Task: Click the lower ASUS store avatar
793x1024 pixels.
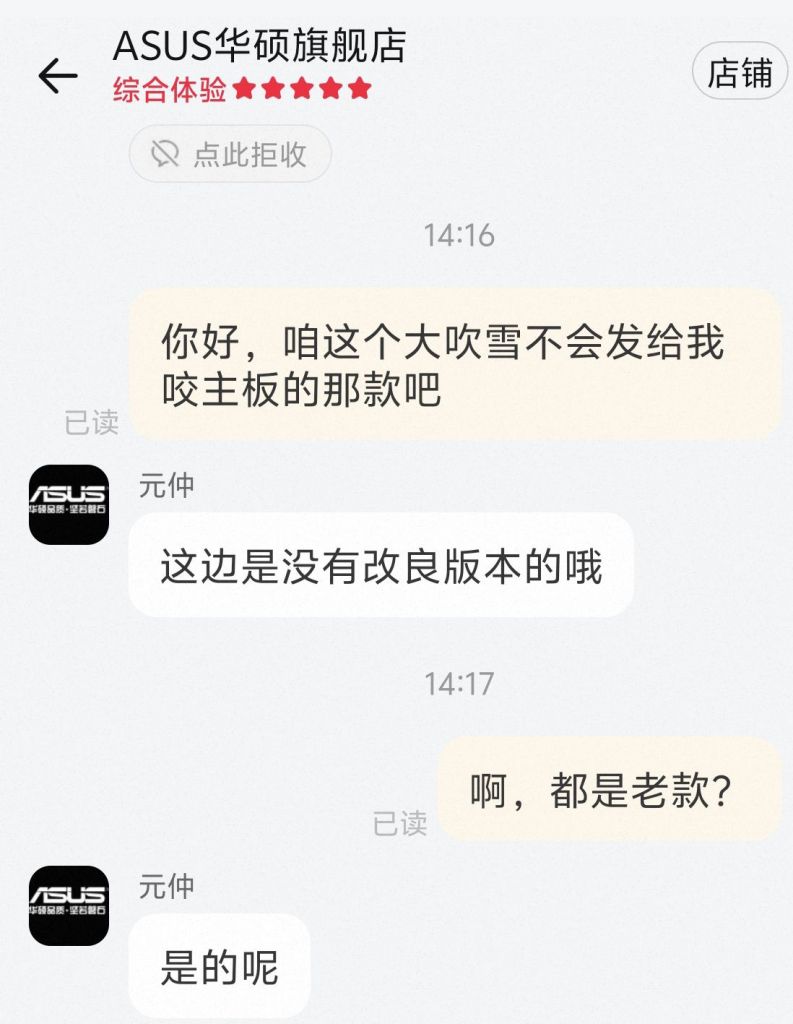Action: (x=68, y=903)
